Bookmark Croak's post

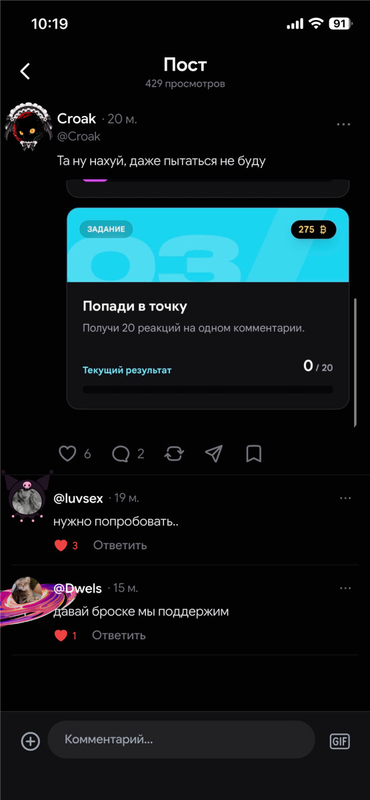(254, 454)
